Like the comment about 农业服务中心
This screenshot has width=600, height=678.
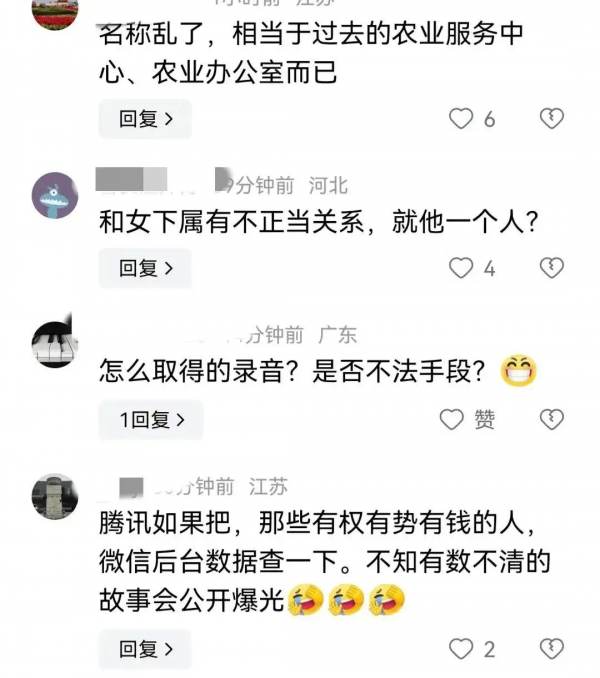tap(461, 119)
